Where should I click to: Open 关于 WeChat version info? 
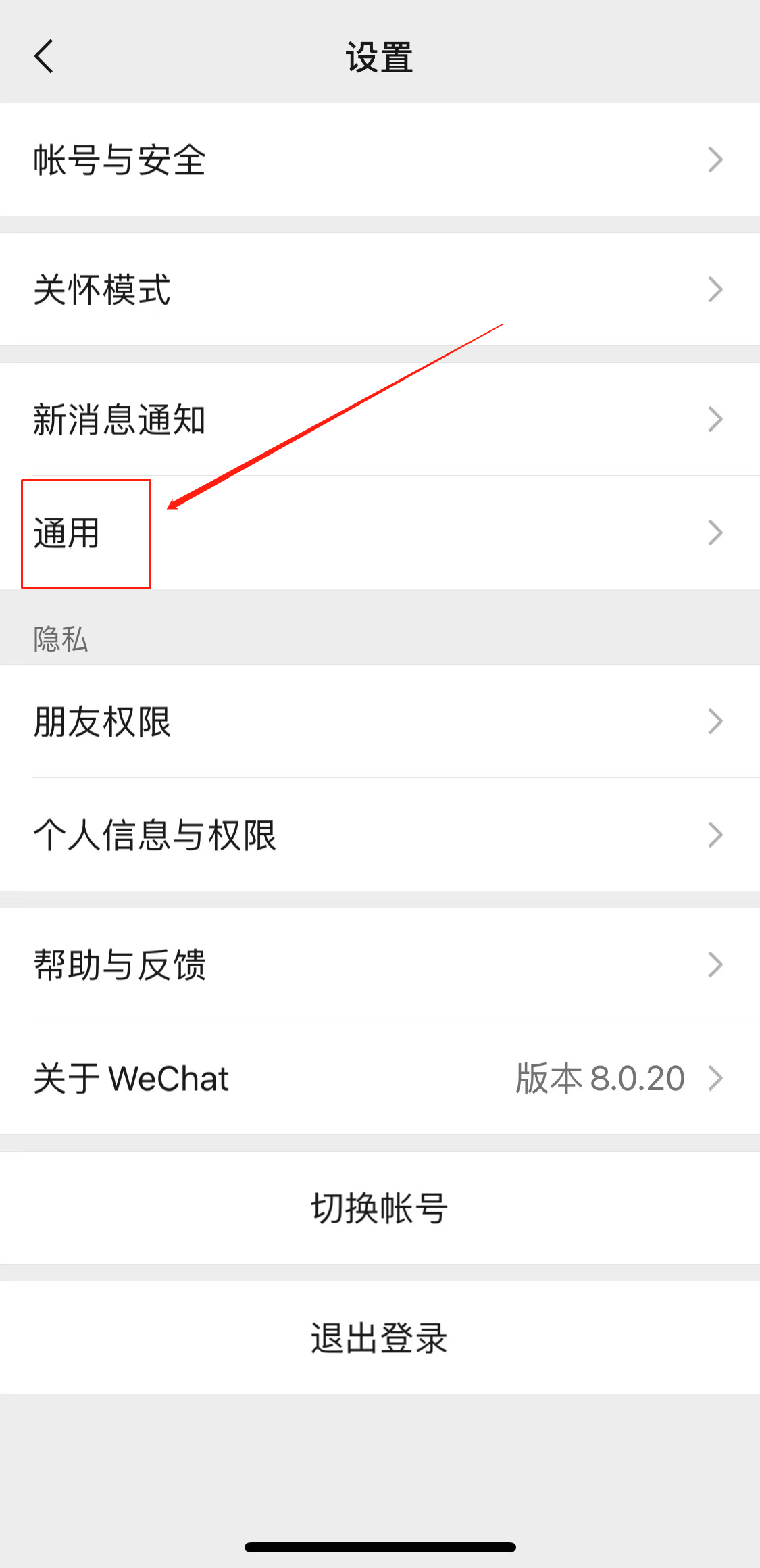(x=378, y=1078)
